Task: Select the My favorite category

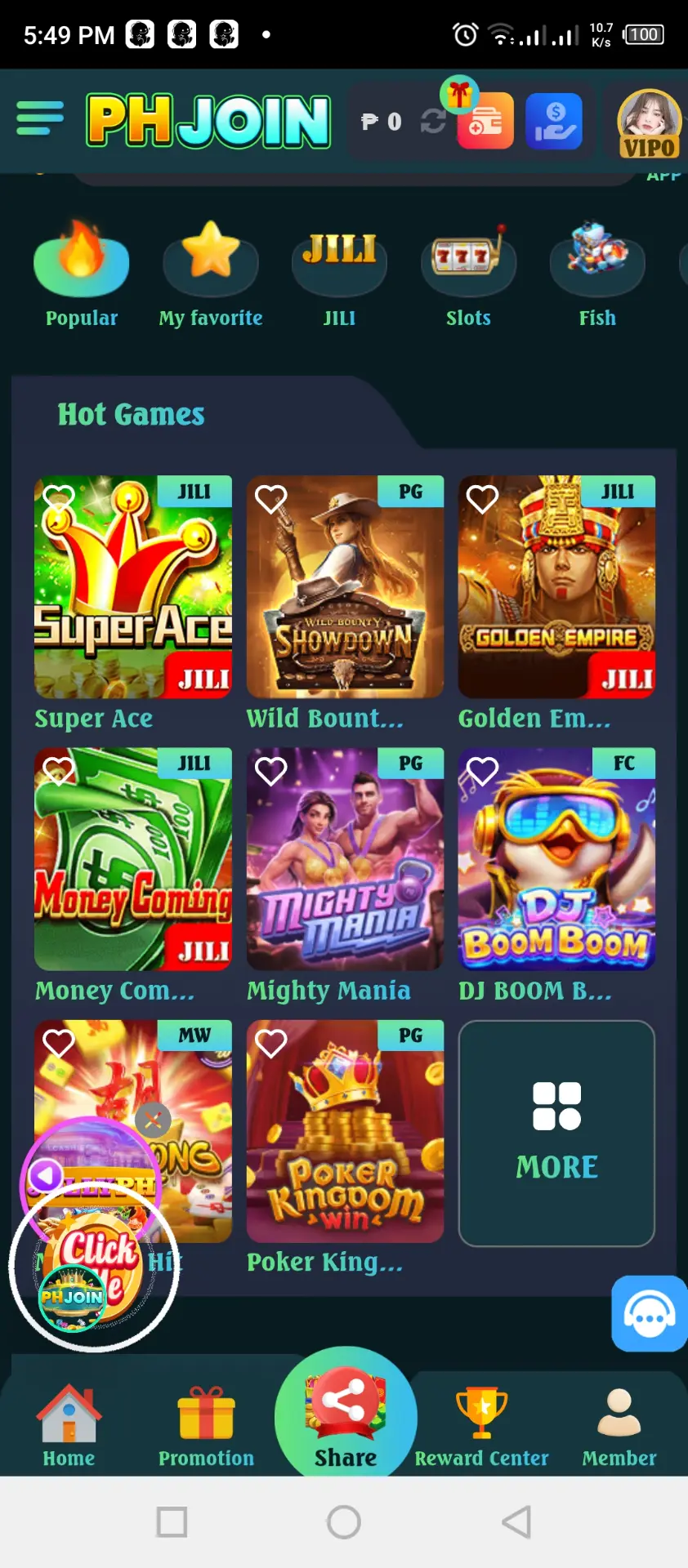Action: pyautogui.click(x=211, y=274)
